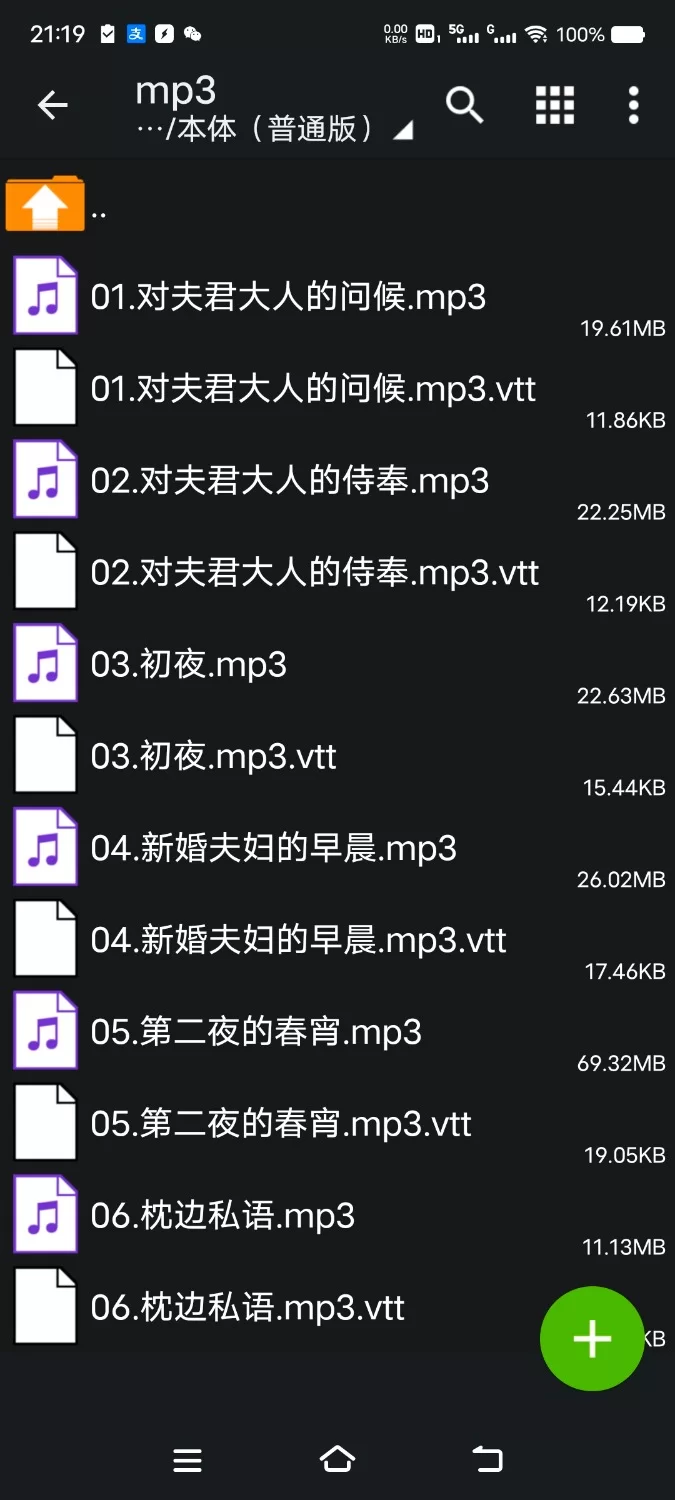The image size is (675, 1500).
Task: Open 03.初夜.mp3.vtt subtitle file
Action: [x=213, y=757]
